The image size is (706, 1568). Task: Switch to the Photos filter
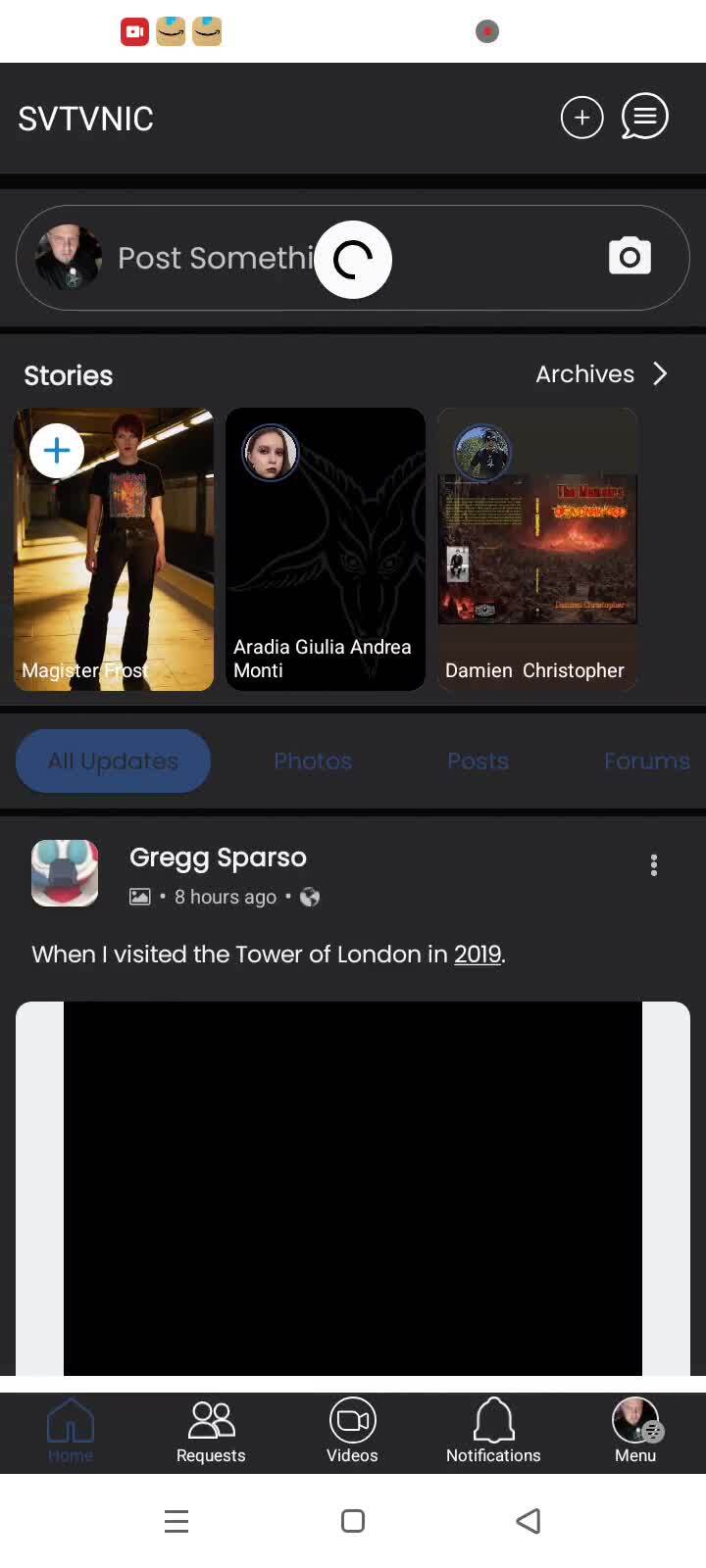pyautogui.click(x=313, y=760)
